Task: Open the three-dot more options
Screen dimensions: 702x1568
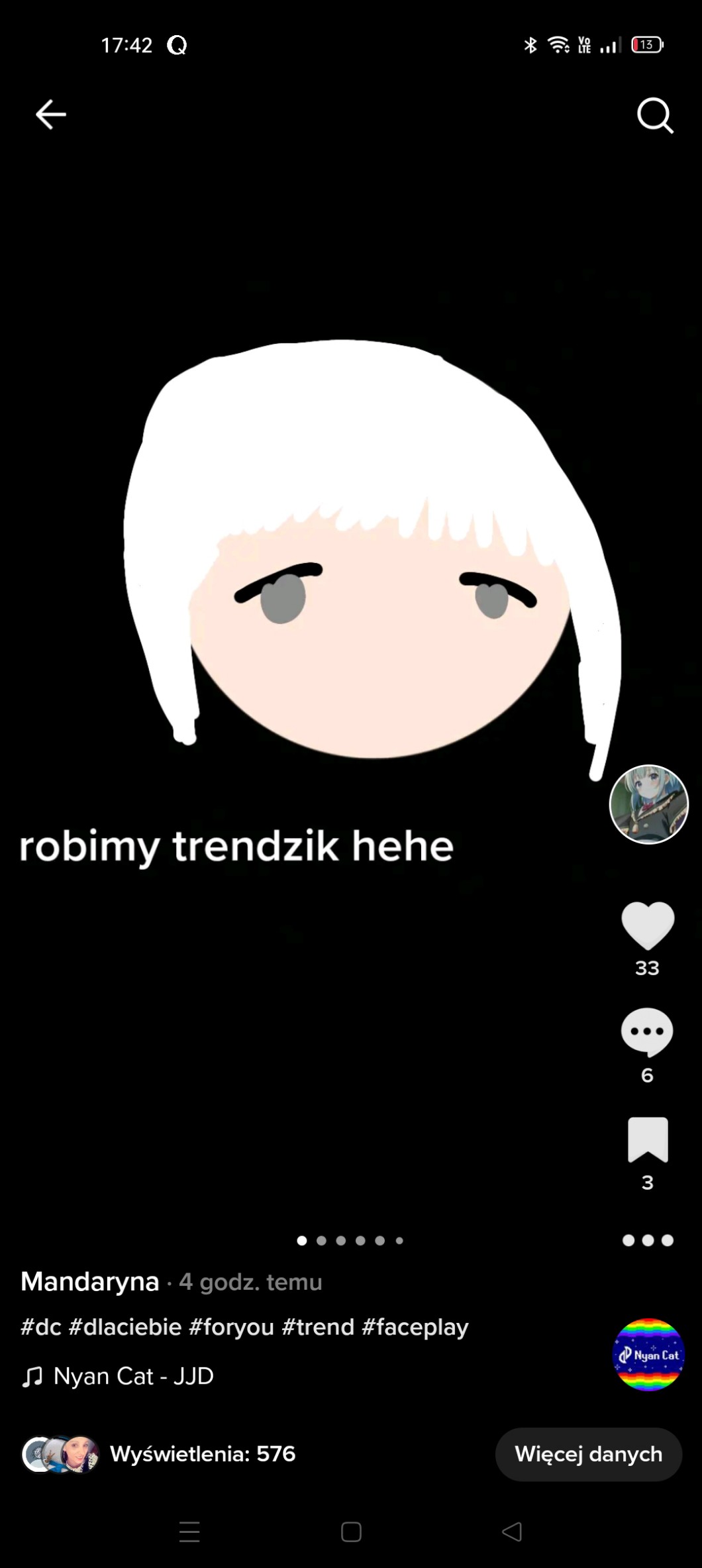Action: click(x=647, y=1240)
